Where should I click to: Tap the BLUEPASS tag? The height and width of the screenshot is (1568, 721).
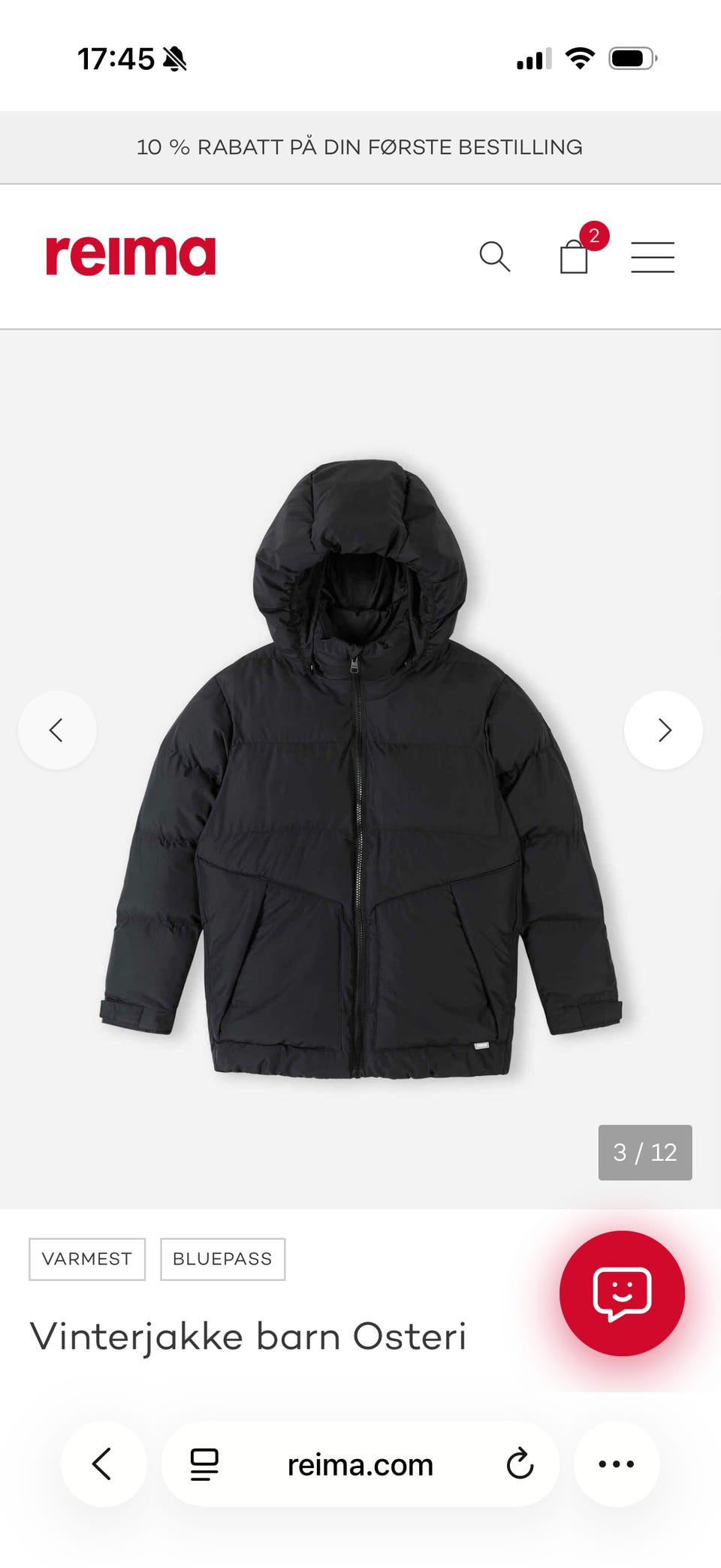(222, 1258)
